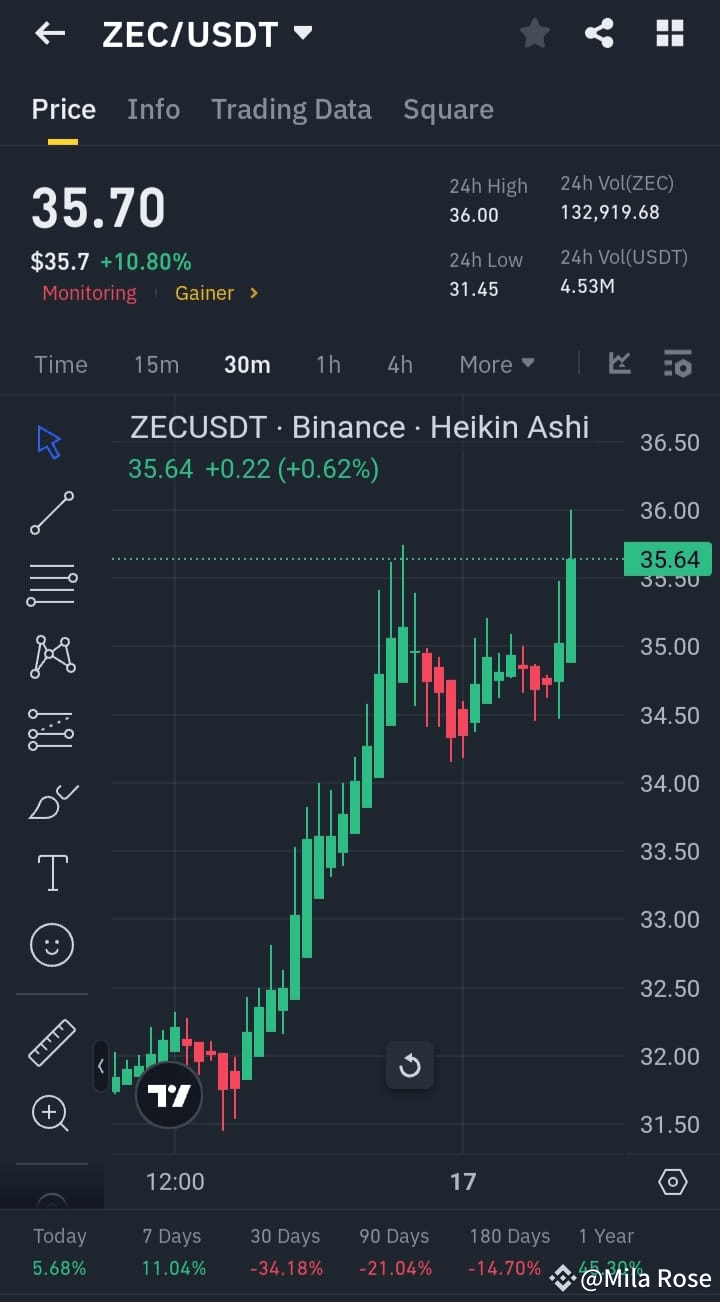Select the text annotation tool
720x1302 pixels.
point(50,872)
